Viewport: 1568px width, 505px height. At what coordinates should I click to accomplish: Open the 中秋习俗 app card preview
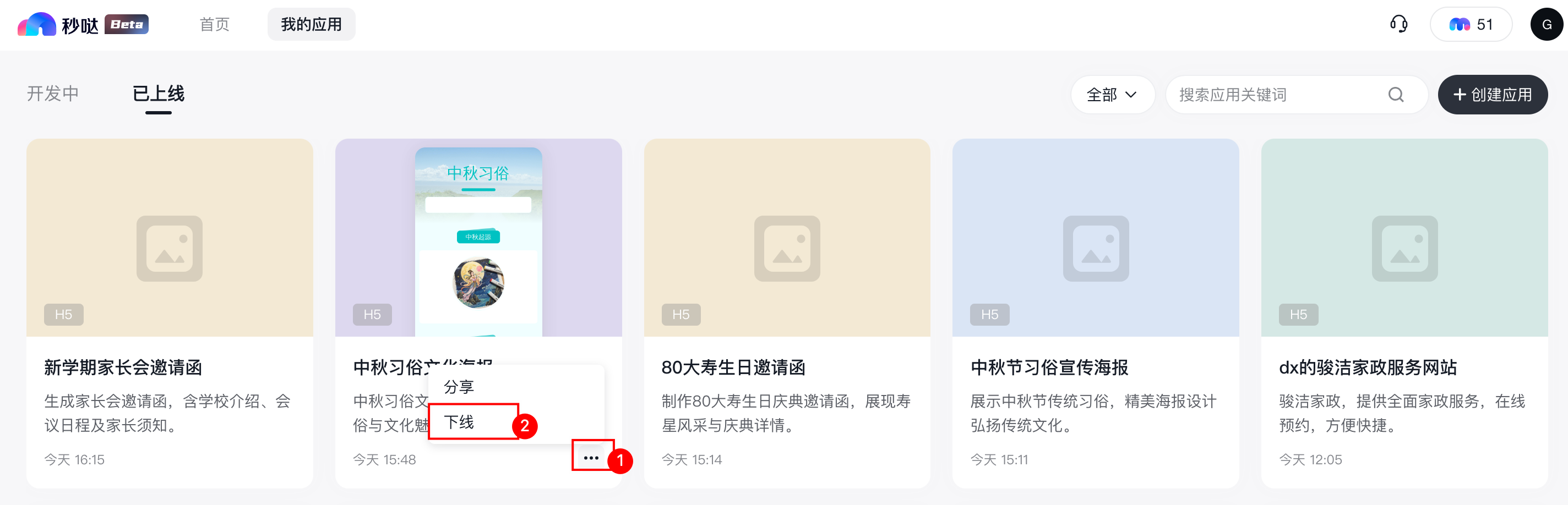[x=478, y=243]
